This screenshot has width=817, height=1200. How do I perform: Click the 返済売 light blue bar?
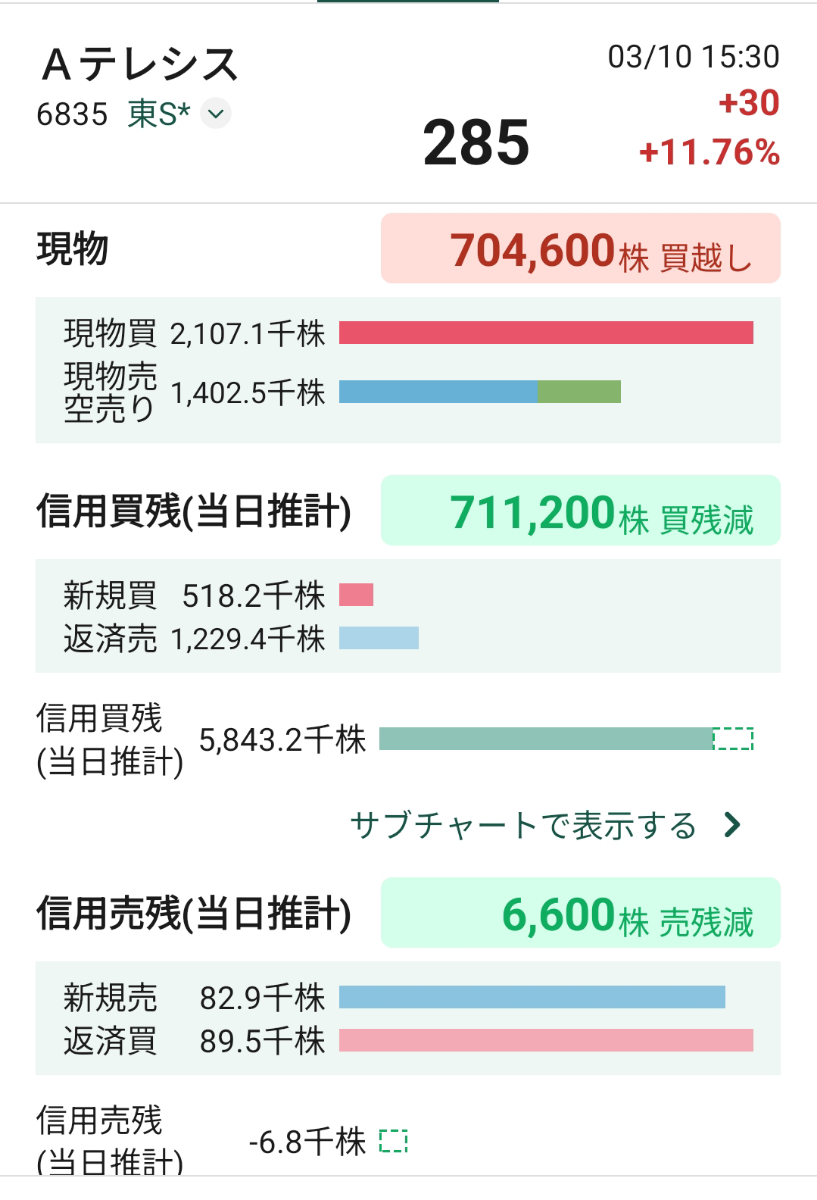pyautogui.click(x=378, y=637)
